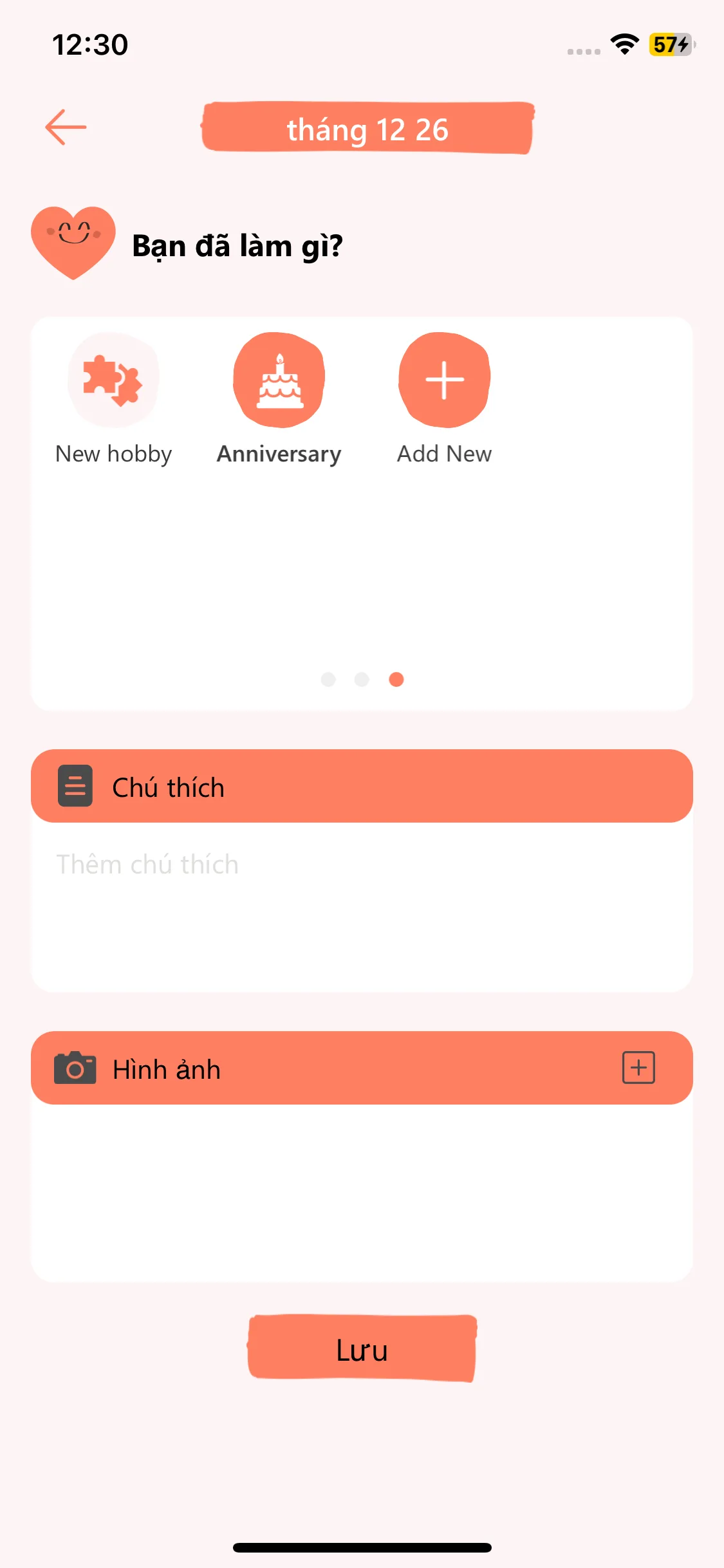Add a photo with the plus icon
Viewport: 724px width, 1568px height.
tap(638, 1068)
